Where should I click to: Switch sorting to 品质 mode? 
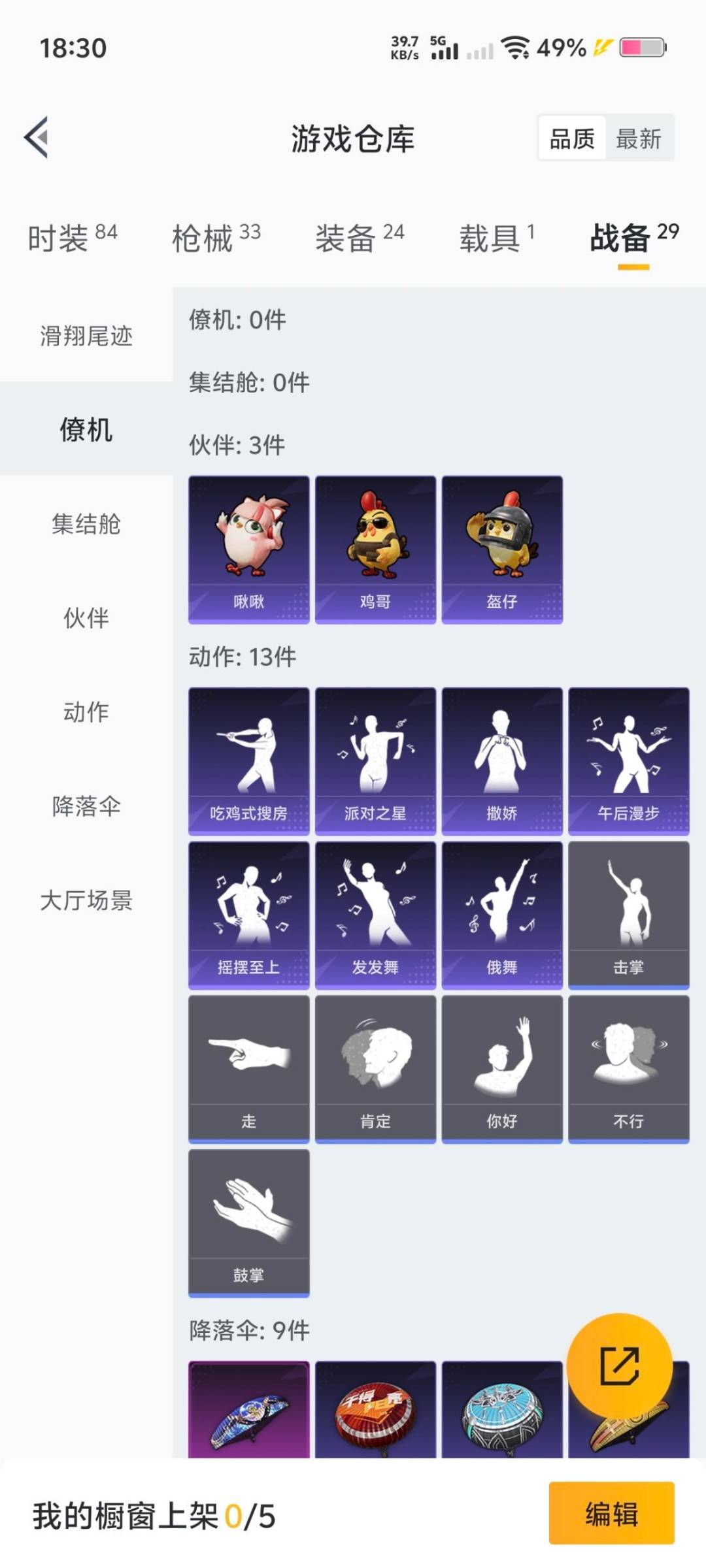[571, 139]
